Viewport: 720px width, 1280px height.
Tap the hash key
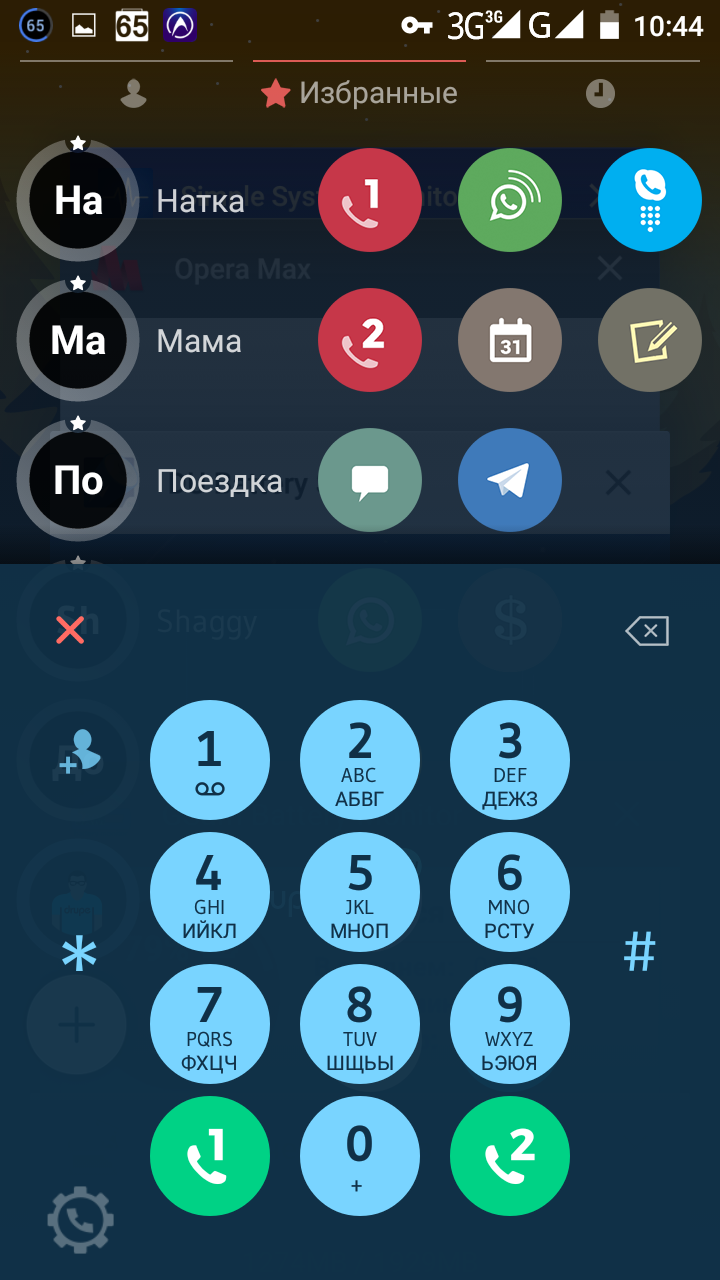click(x=640, y=952)
